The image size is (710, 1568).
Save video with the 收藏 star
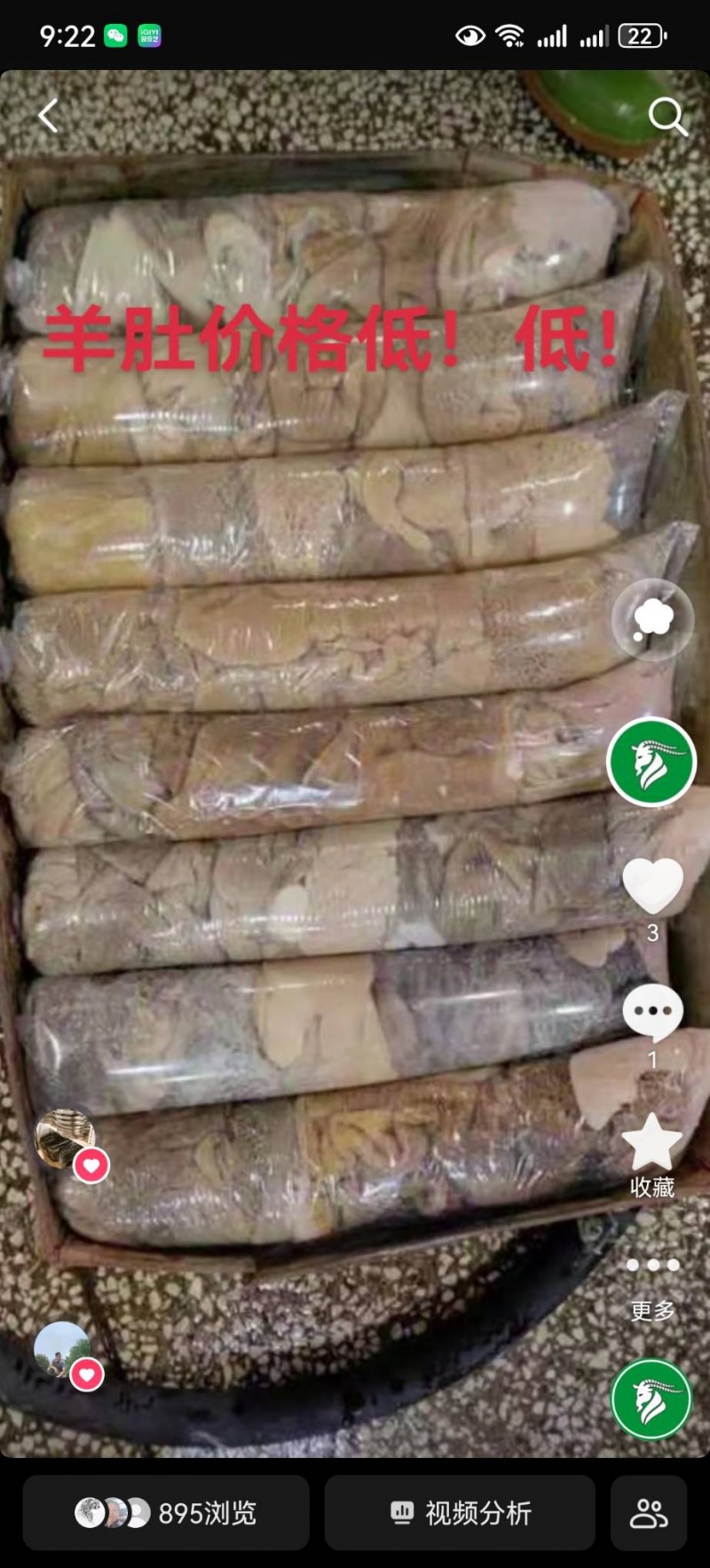[x=652, y=1142]
